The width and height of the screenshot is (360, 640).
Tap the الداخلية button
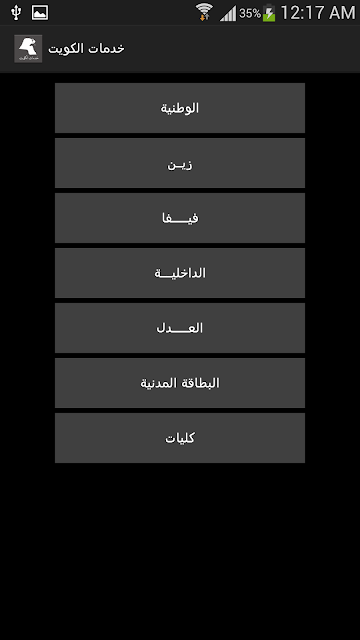coord(180,273)
